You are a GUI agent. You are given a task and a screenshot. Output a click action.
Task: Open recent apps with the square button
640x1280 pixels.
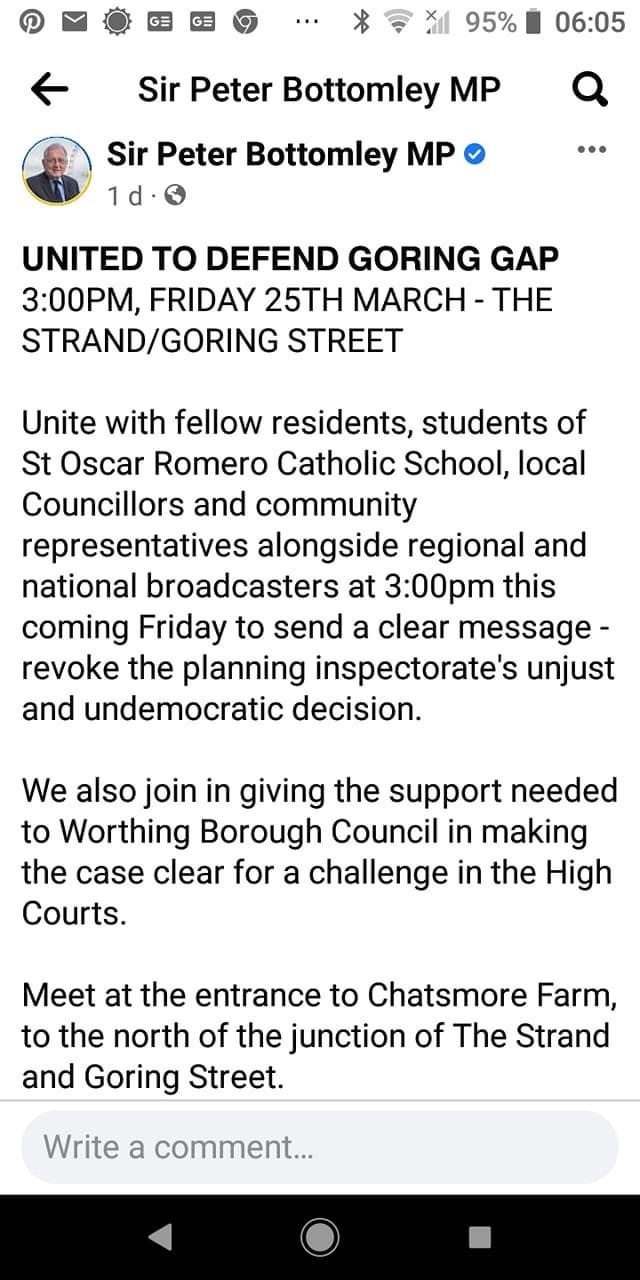click(x=480, y=1237)
